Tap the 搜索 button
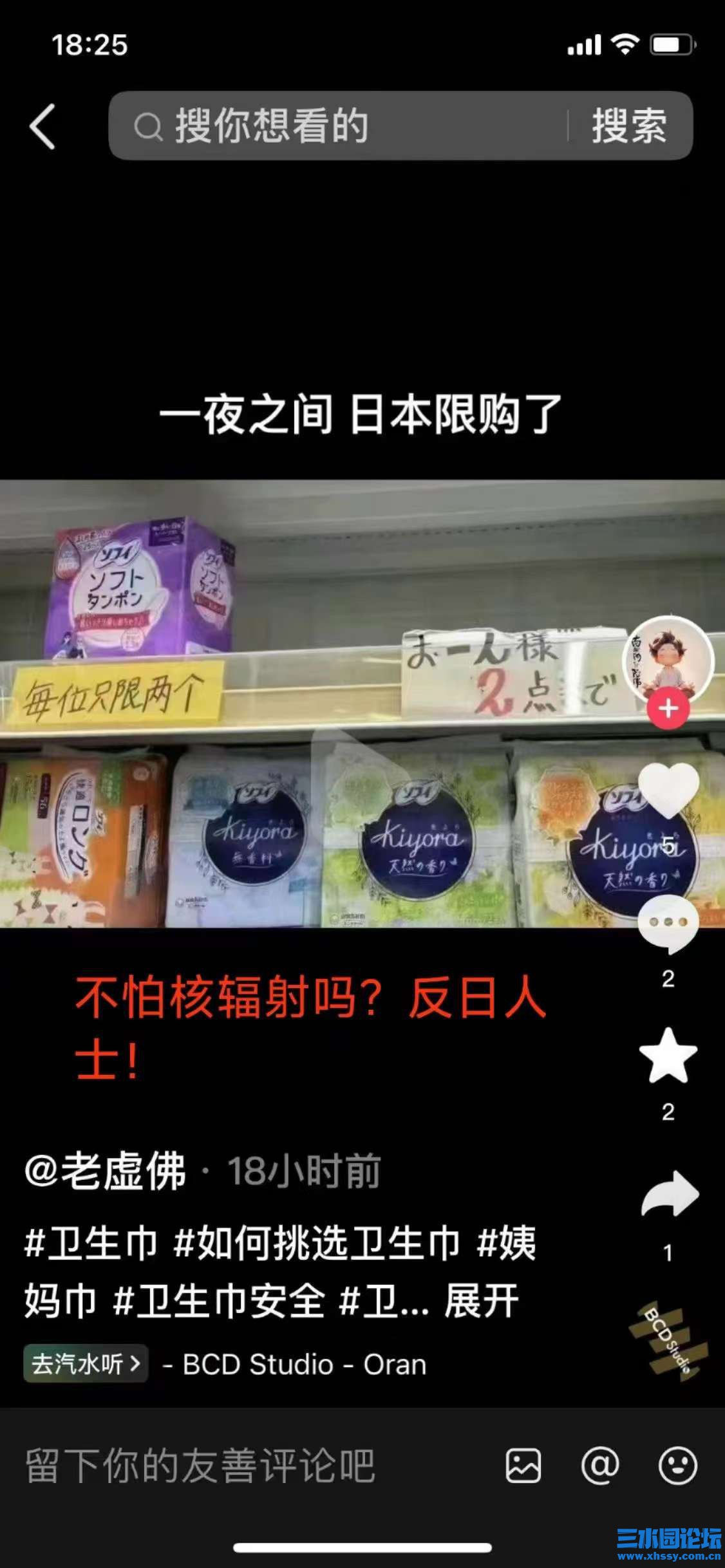This screenshot has width=725, height=1568. click(629, 126)
